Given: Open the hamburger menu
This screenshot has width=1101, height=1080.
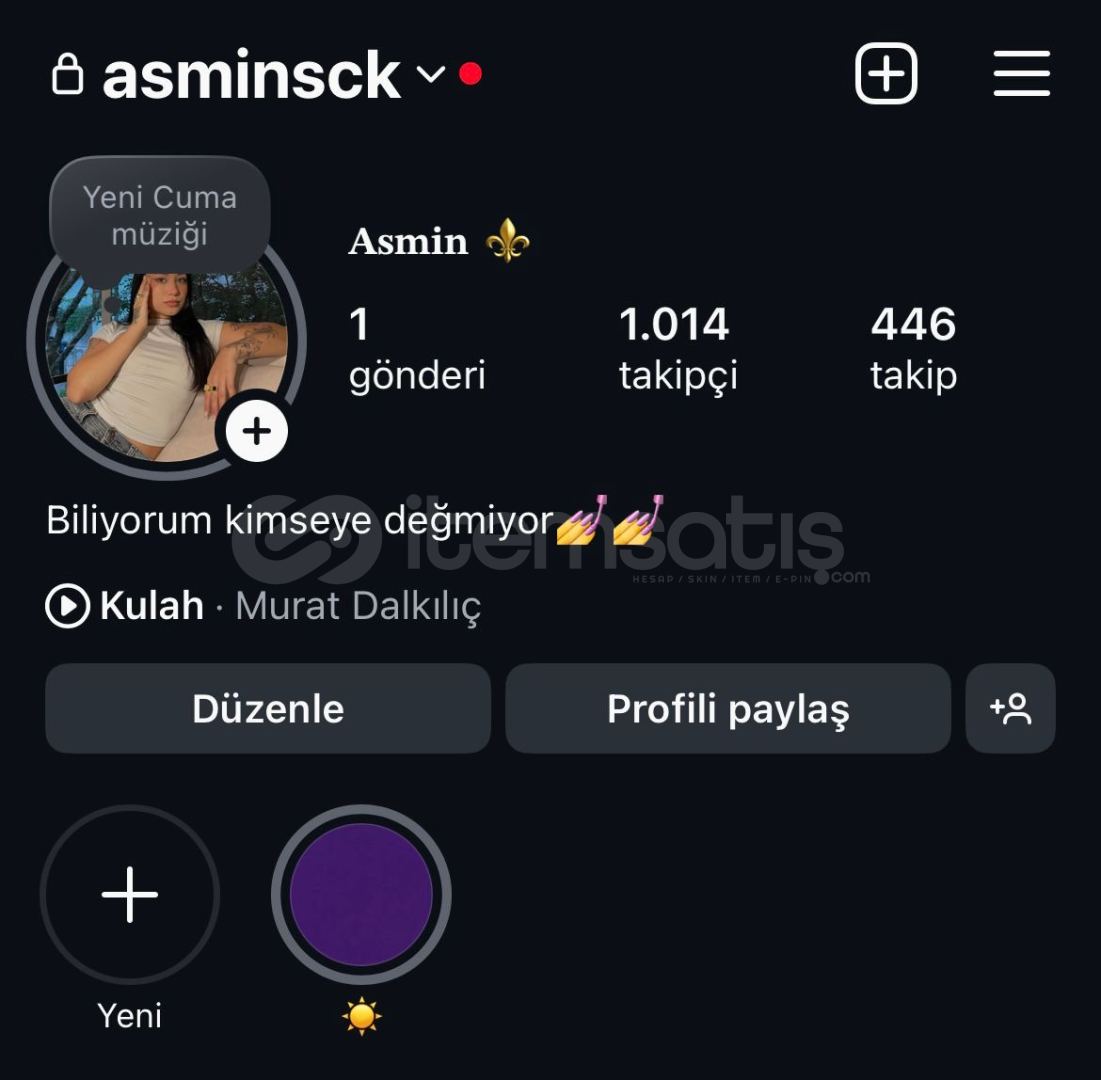Looking at the screenshot, I should coord(1021,74).
